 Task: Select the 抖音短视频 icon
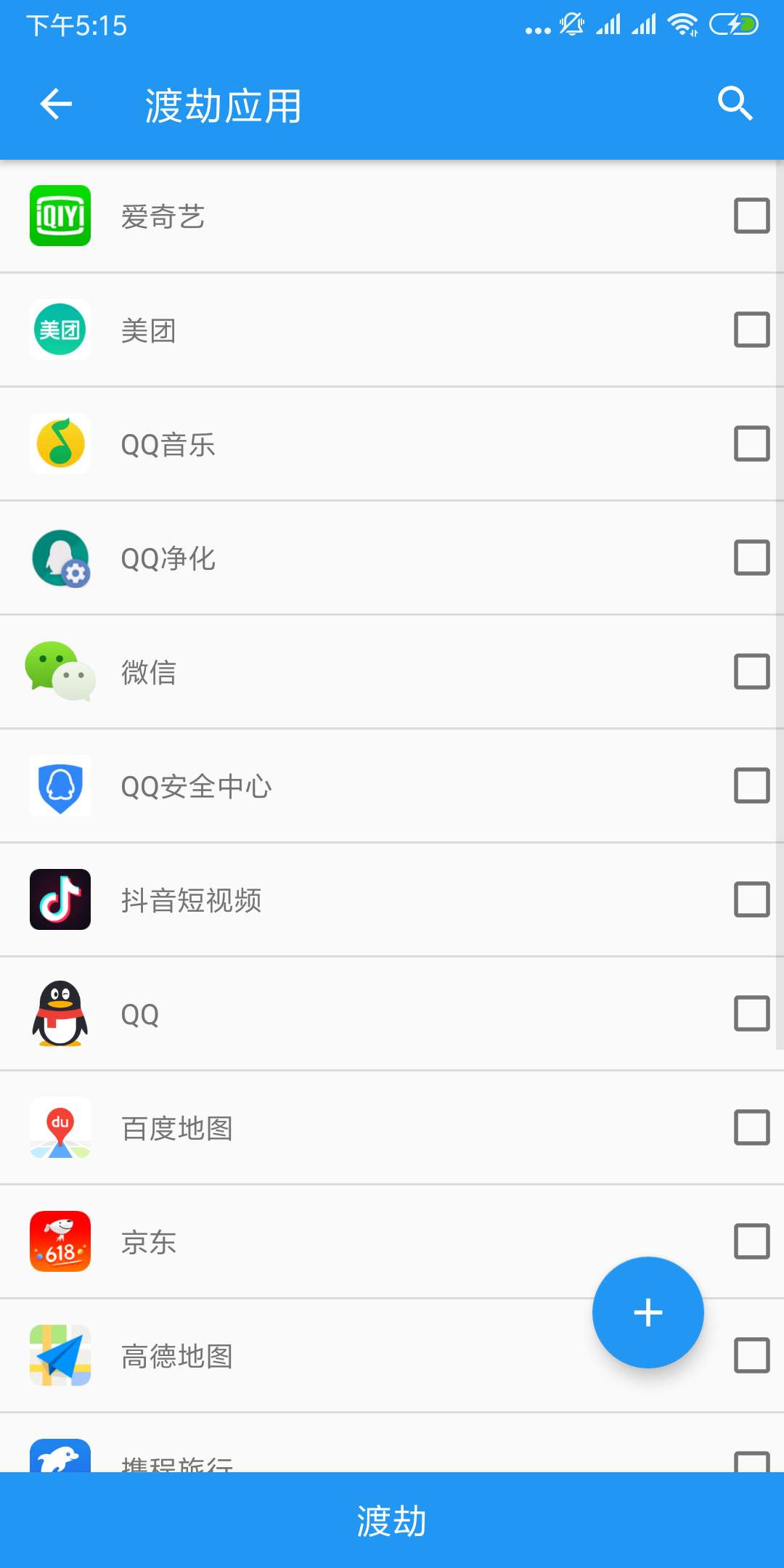[x=60, y=899]
